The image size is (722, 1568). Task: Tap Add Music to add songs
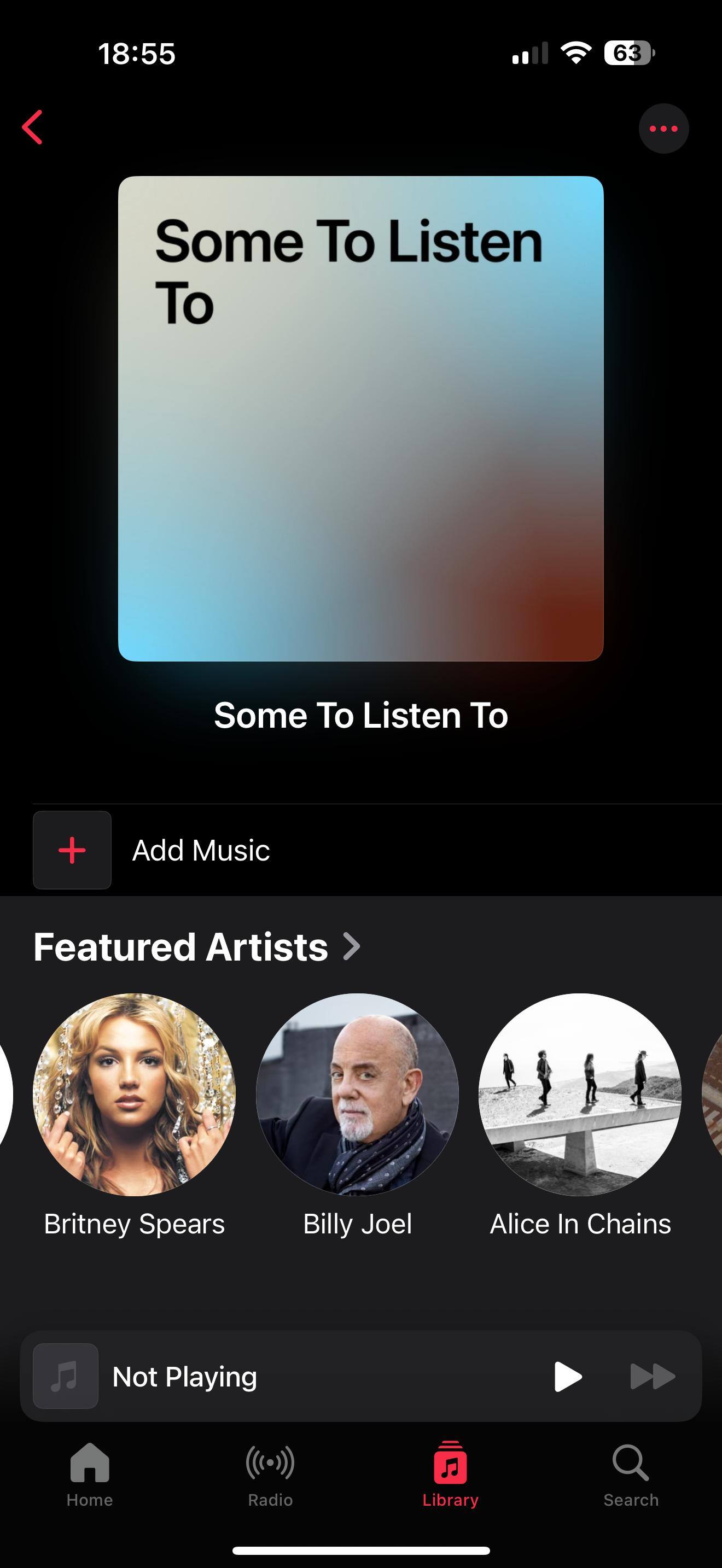pyautogui.click(x=201, y=850)
